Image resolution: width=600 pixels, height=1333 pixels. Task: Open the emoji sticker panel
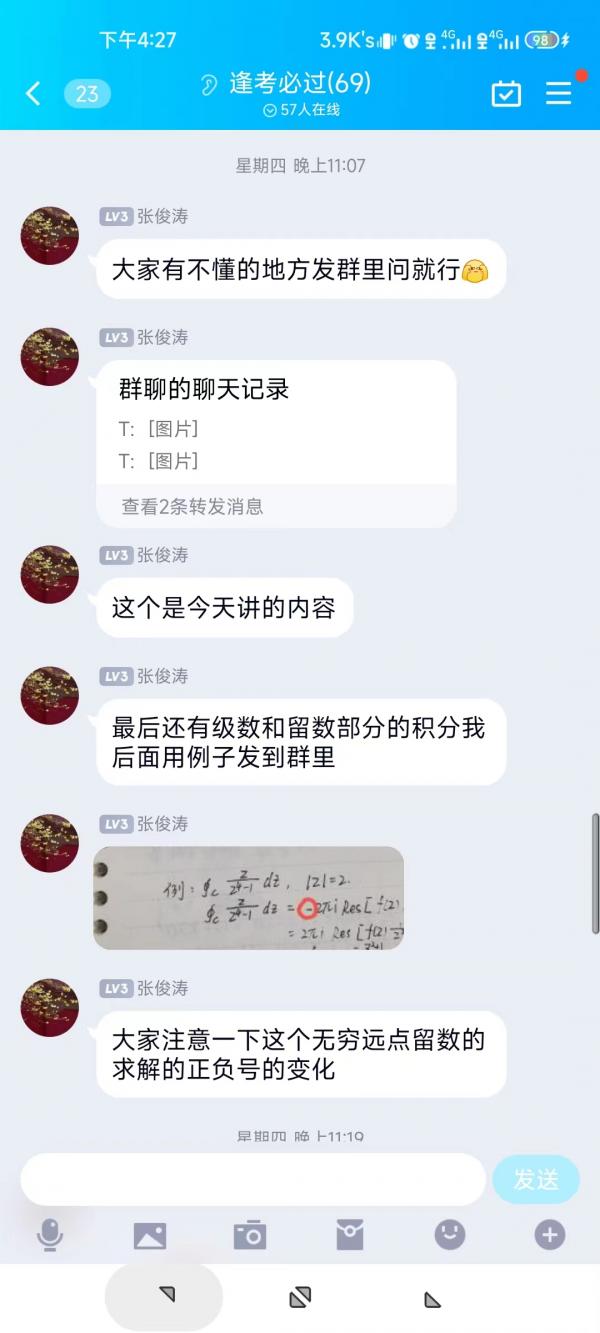(450, 1236)
